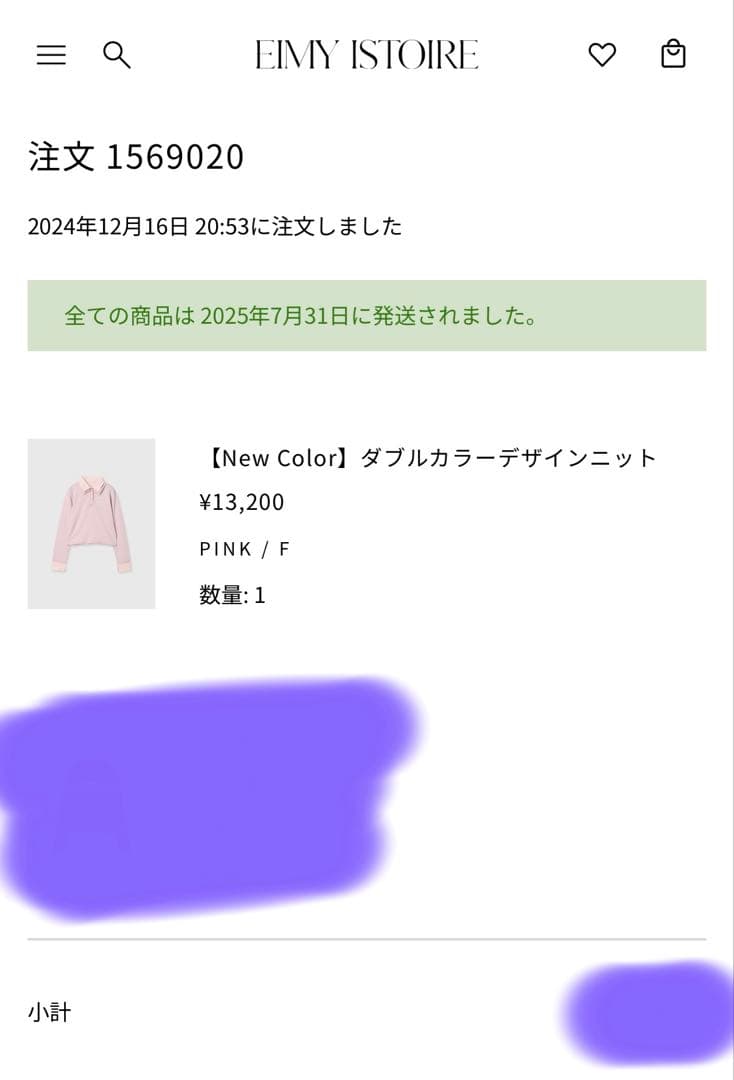Open the shopping bag
The height and width of the screenshot is (1080, 734).
click(x=674, y=54)
